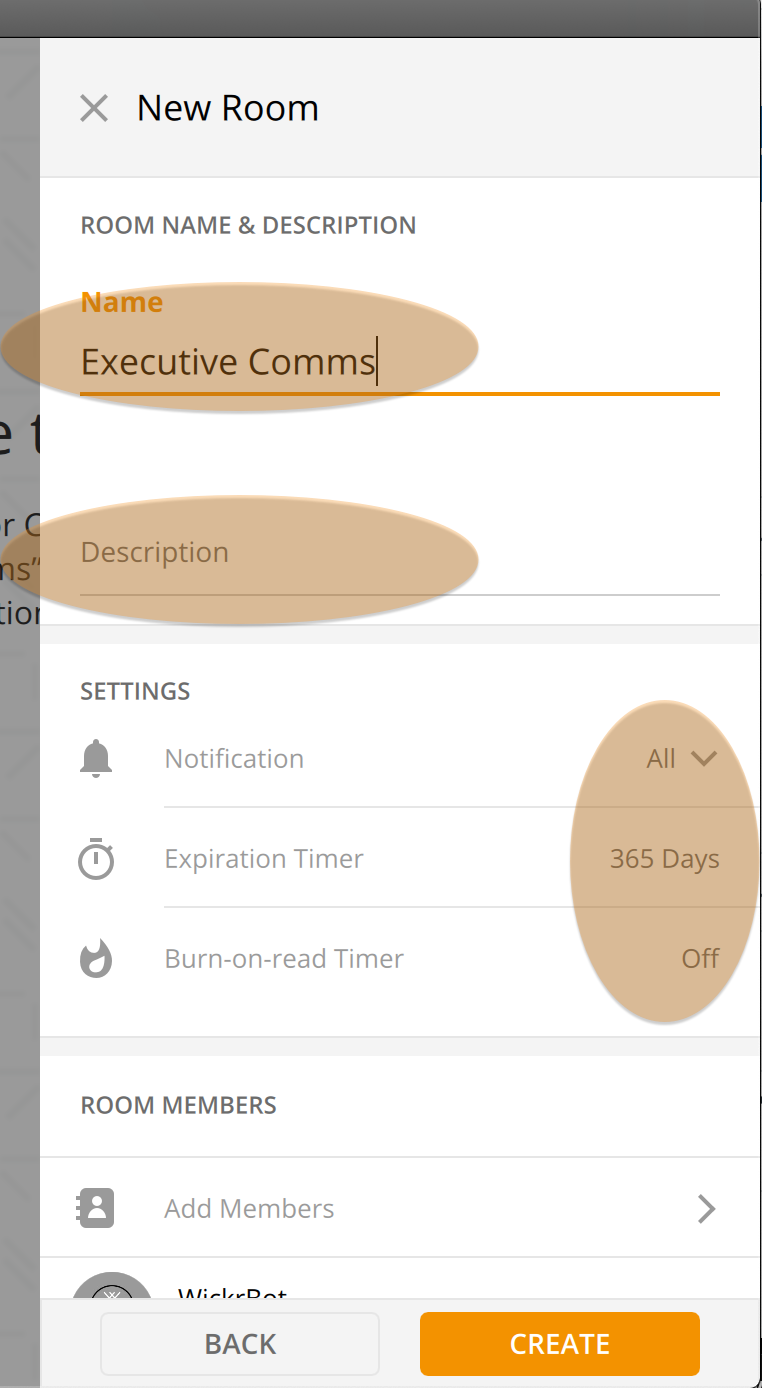Tap the BACK button
Viewport: 772px width, 1388px height.
(x=240, y=1344)
